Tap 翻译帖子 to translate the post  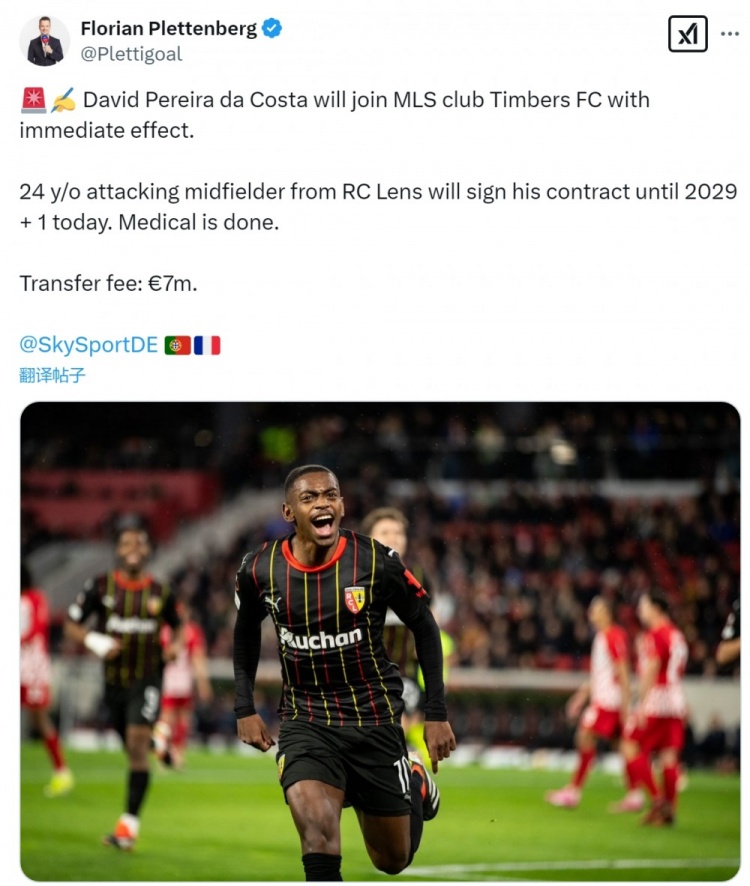pyautogui.click(x=52, y=376)
